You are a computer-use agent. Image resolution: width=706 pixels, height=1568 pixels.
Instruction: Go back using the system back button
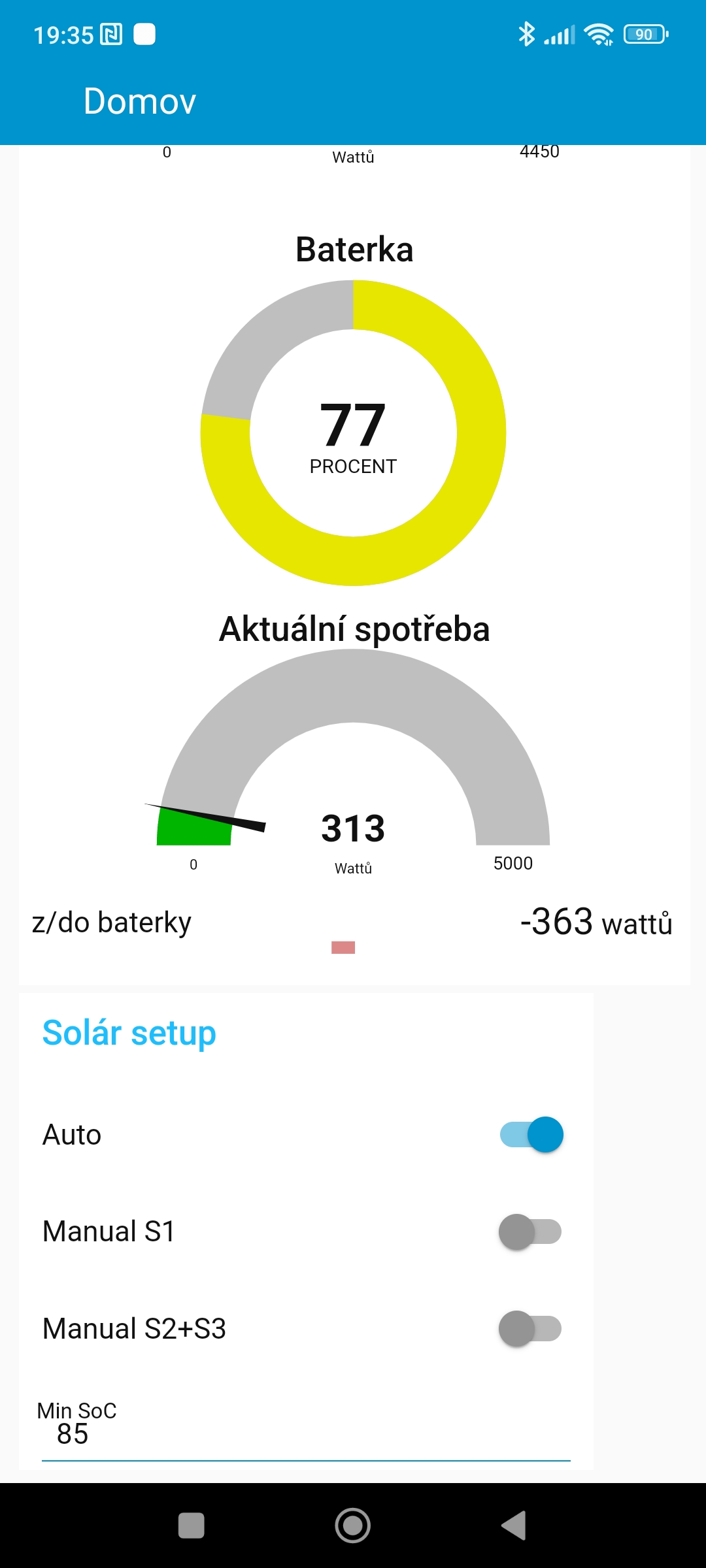(514, 1526)
